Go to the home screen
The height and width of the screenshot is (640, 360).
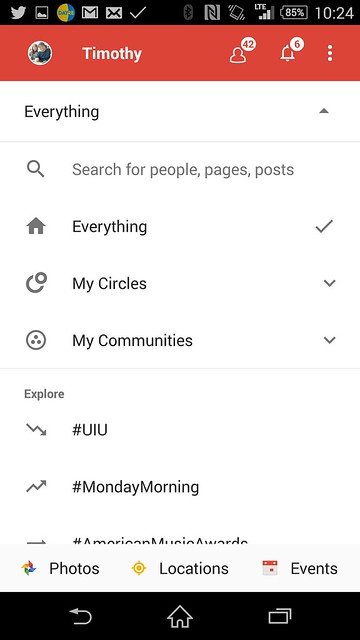click(x=180, y=616)
